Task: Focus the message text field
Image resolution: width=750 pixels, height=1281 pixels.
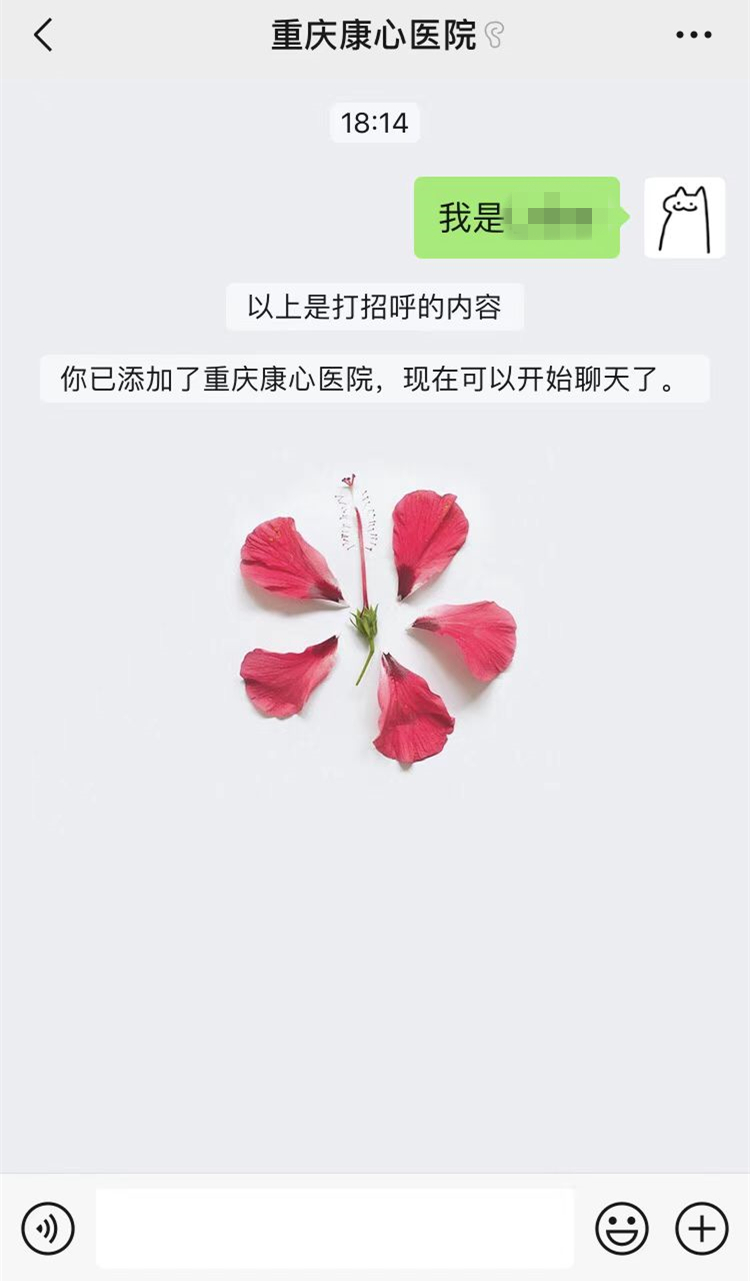Action: (x=335, y=1228)
